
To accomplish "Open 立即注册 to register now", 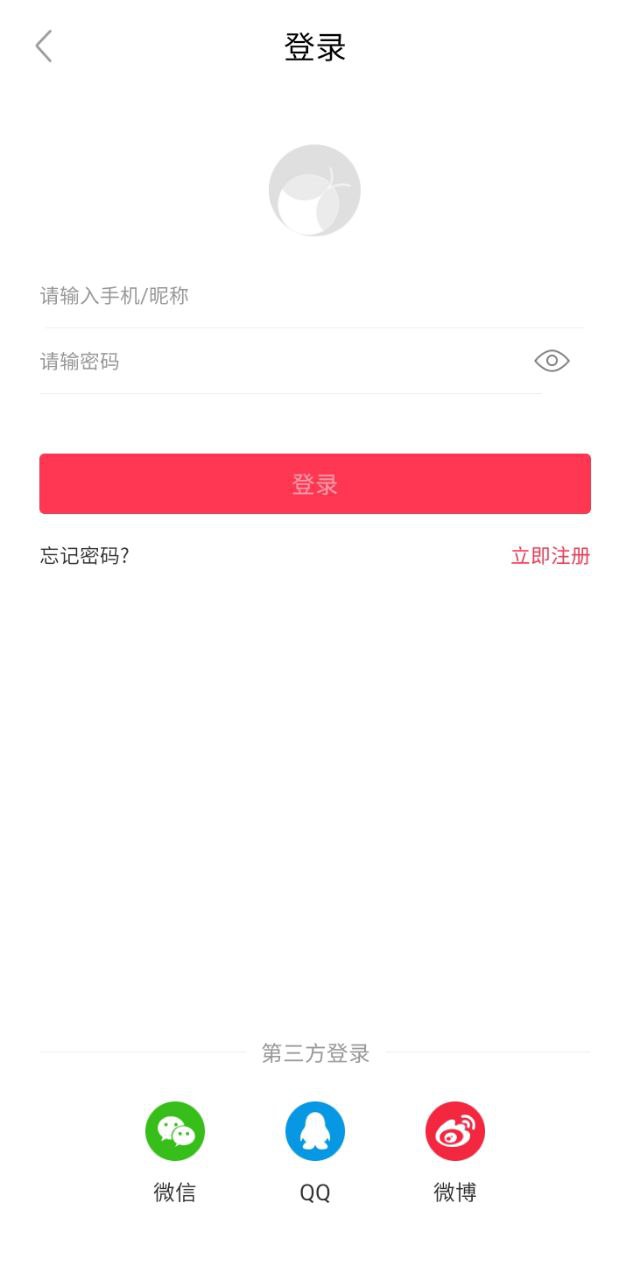I will click(550, 556).
